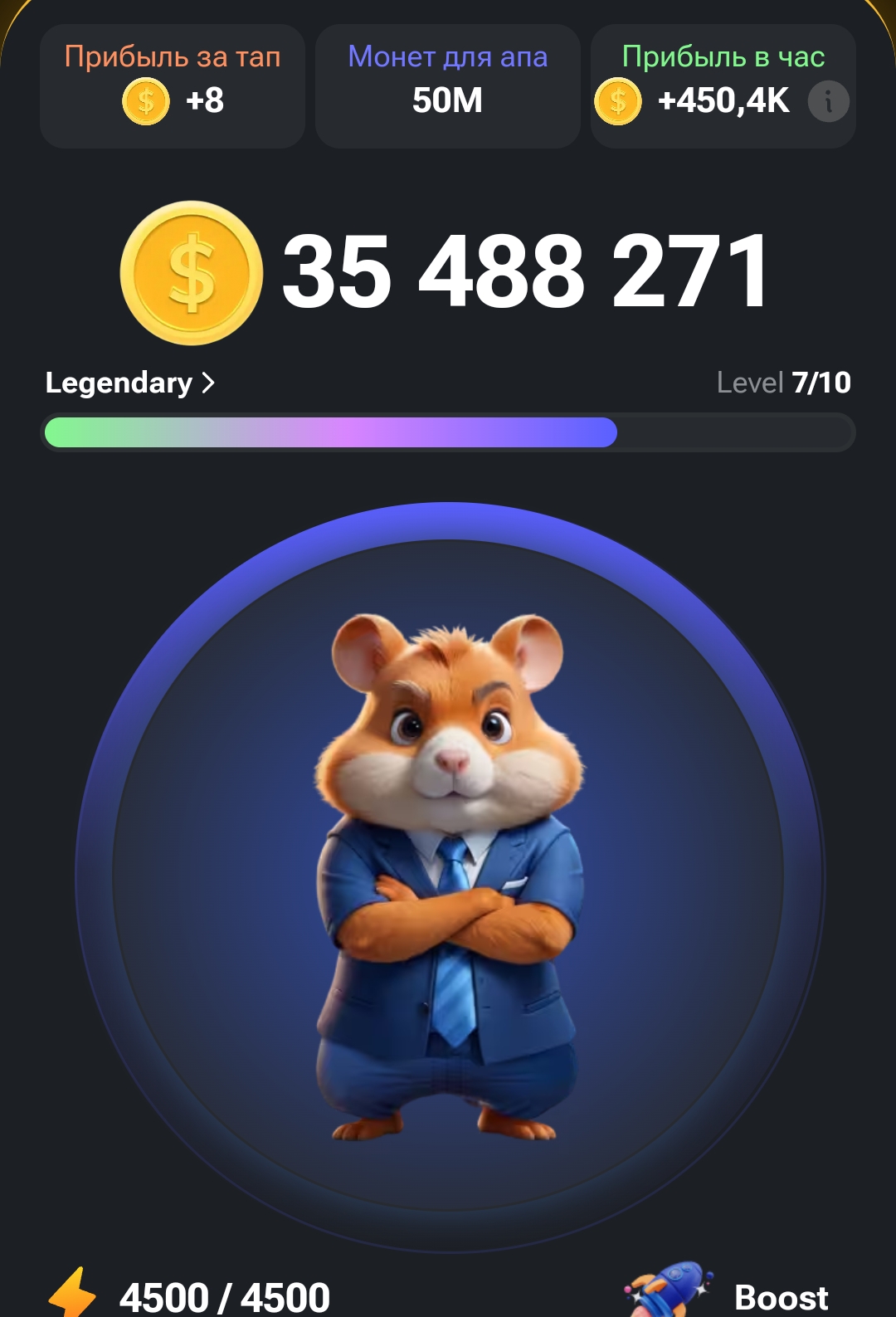Show info about profit per hour

click(x=827, y=102)
